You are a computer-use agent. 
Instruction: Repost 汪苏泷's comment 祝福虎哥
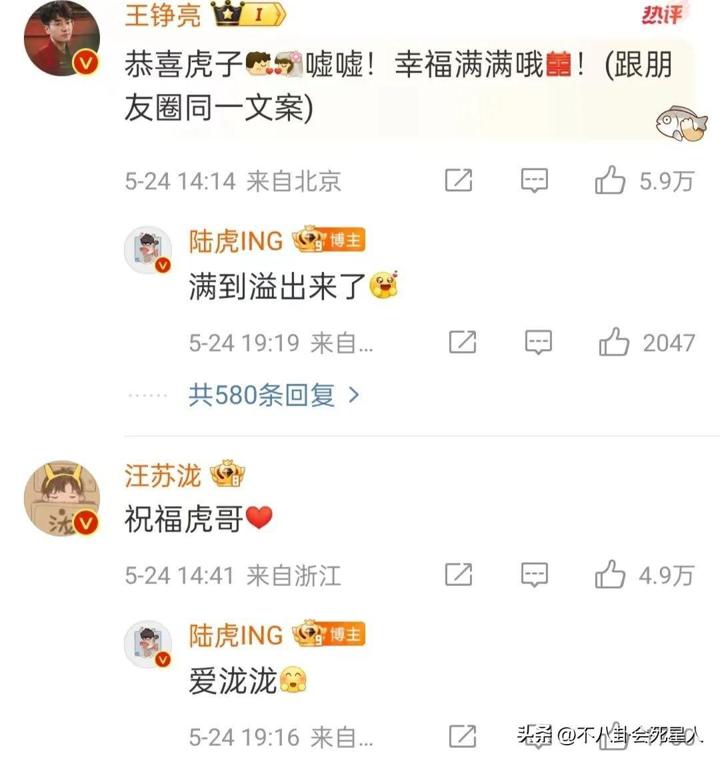coord(458,574)
